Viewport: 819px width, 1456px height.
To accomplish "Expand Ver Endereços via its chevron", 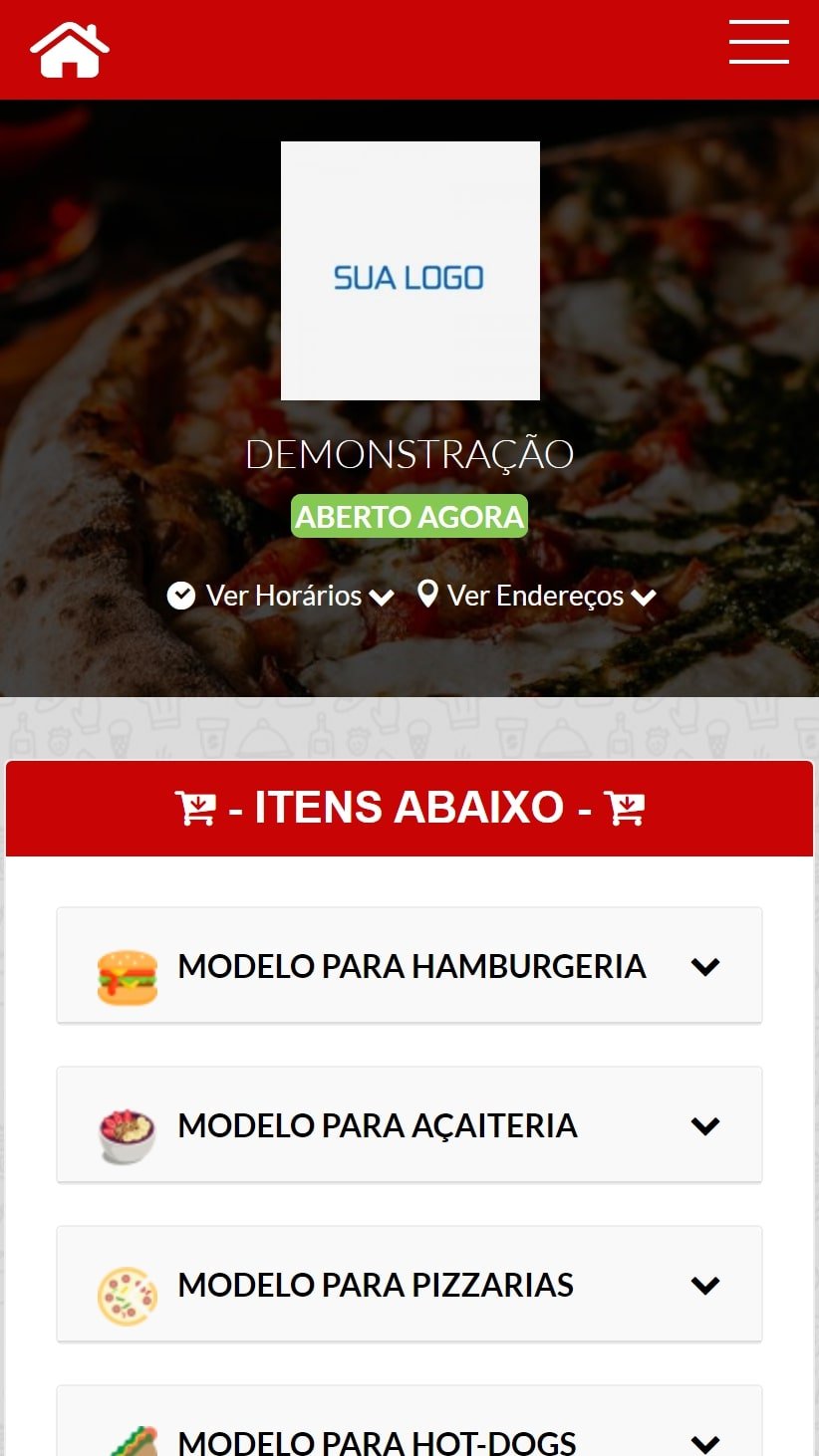I will click(x=644, y=597).
